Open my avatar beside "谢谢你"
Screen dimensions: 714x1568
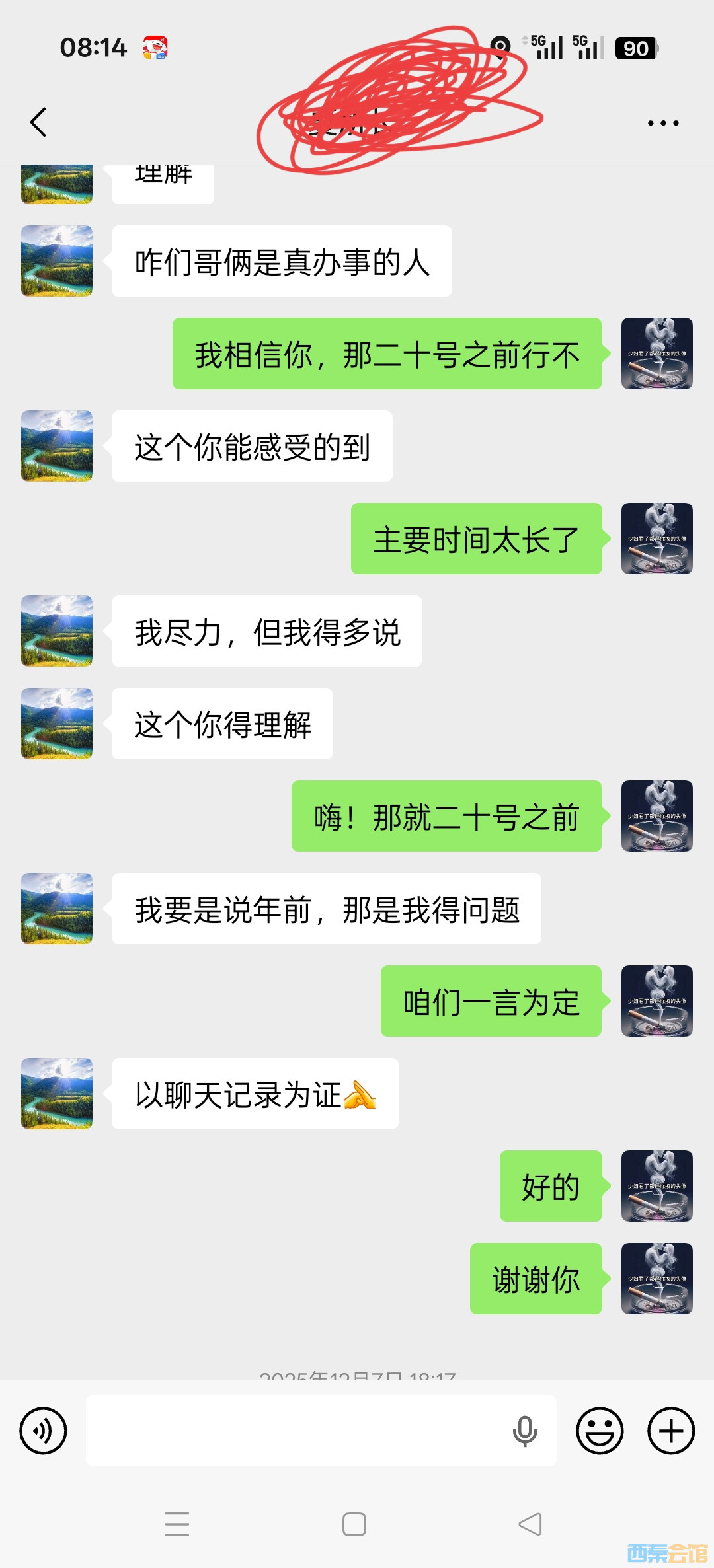click(x=657, y=1279)
